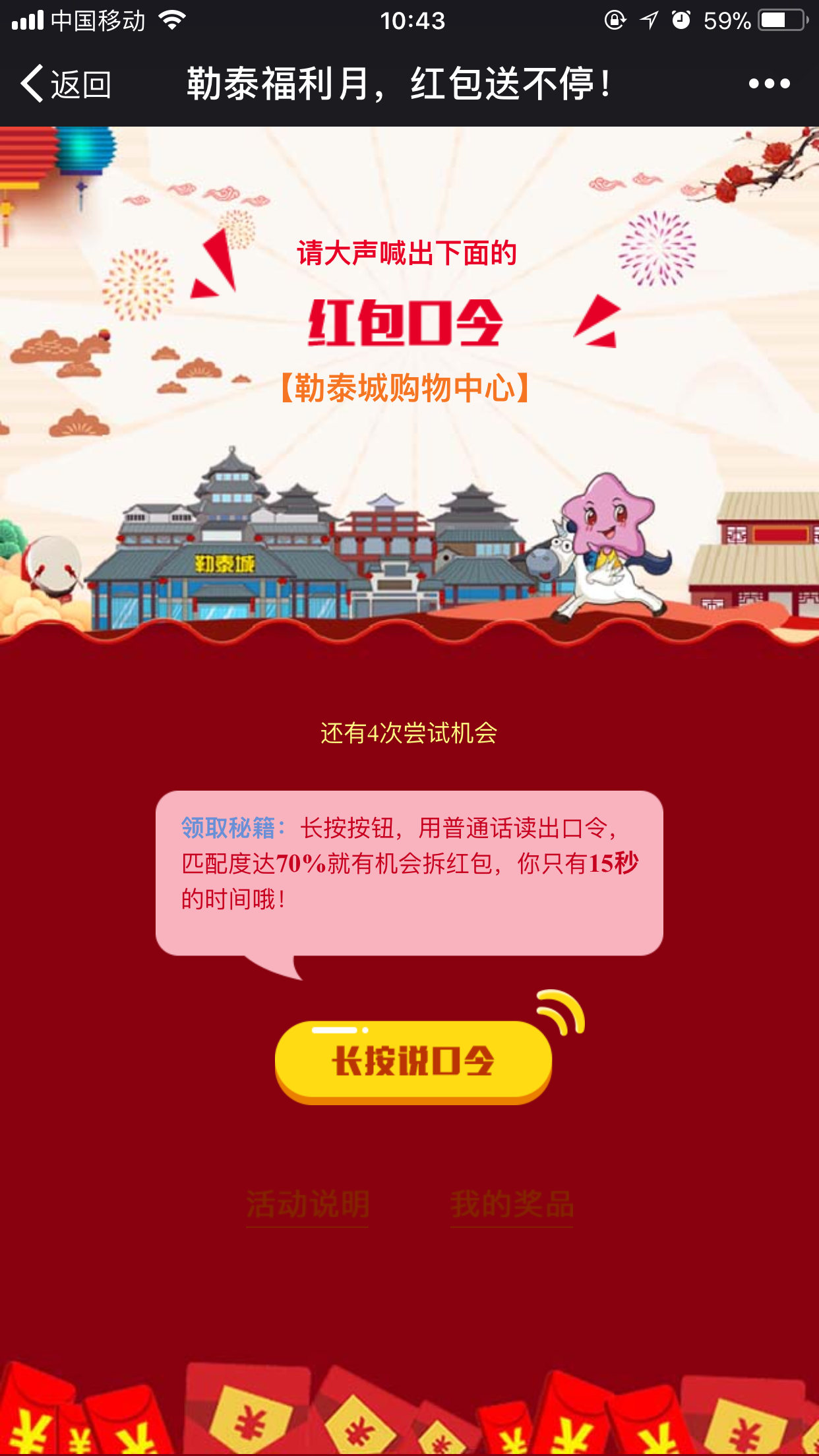The image size is (819, 1456).
Task: Tap the 长按说口令 yellow button
Action: 413,1061
